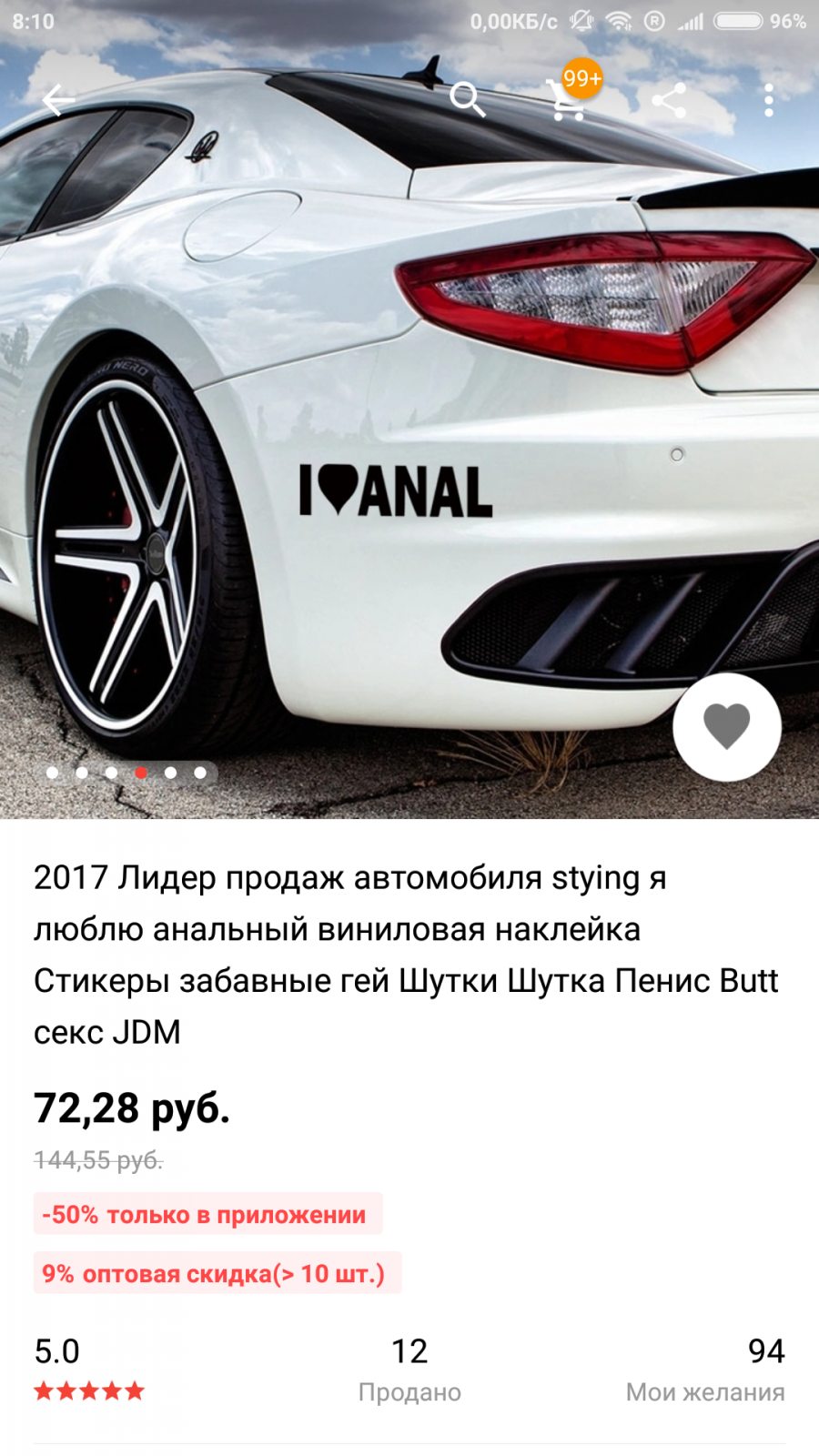Go back using the top-left arrow
The width and height of the screenshot is (819, 1456).
tap(59, 100)
